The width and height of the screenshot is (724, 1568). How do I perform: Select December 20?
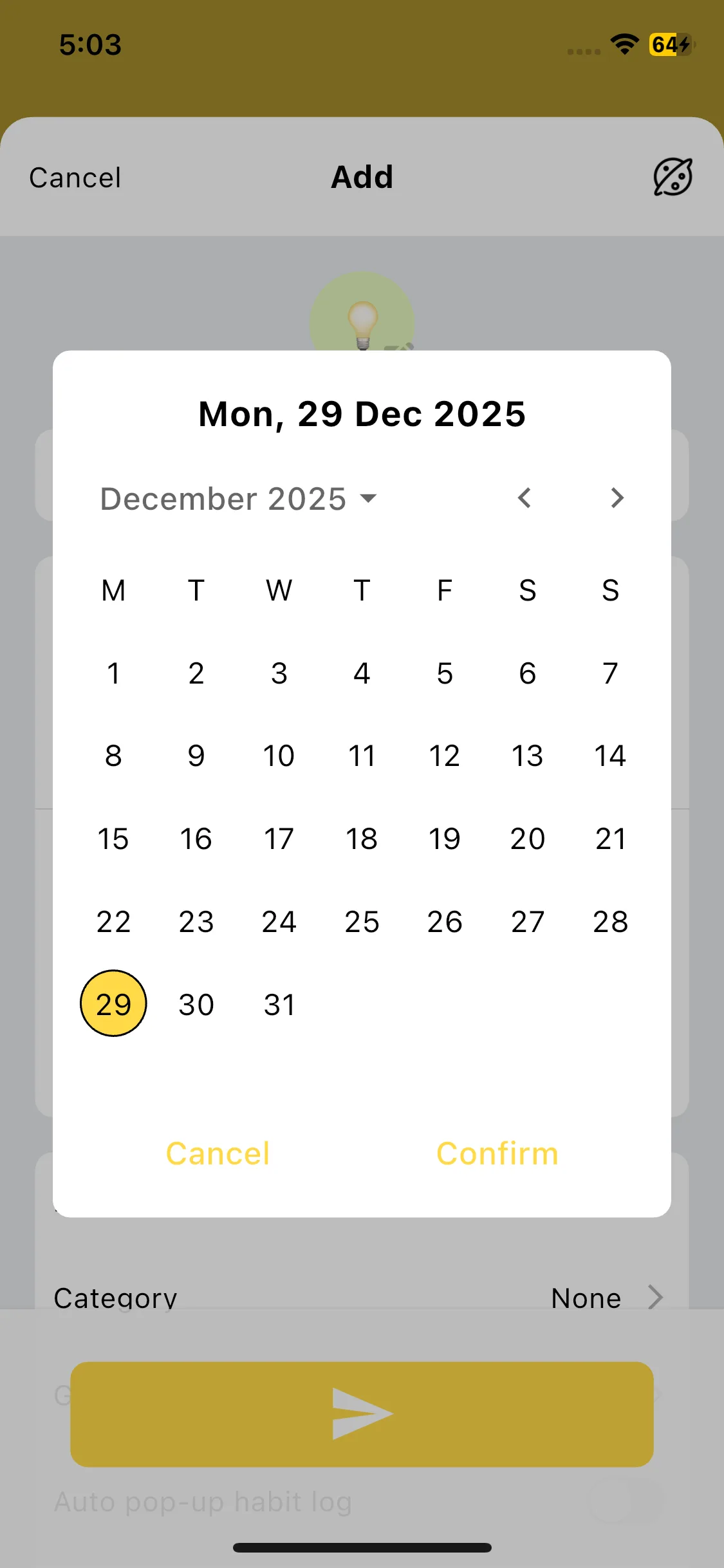528,839
